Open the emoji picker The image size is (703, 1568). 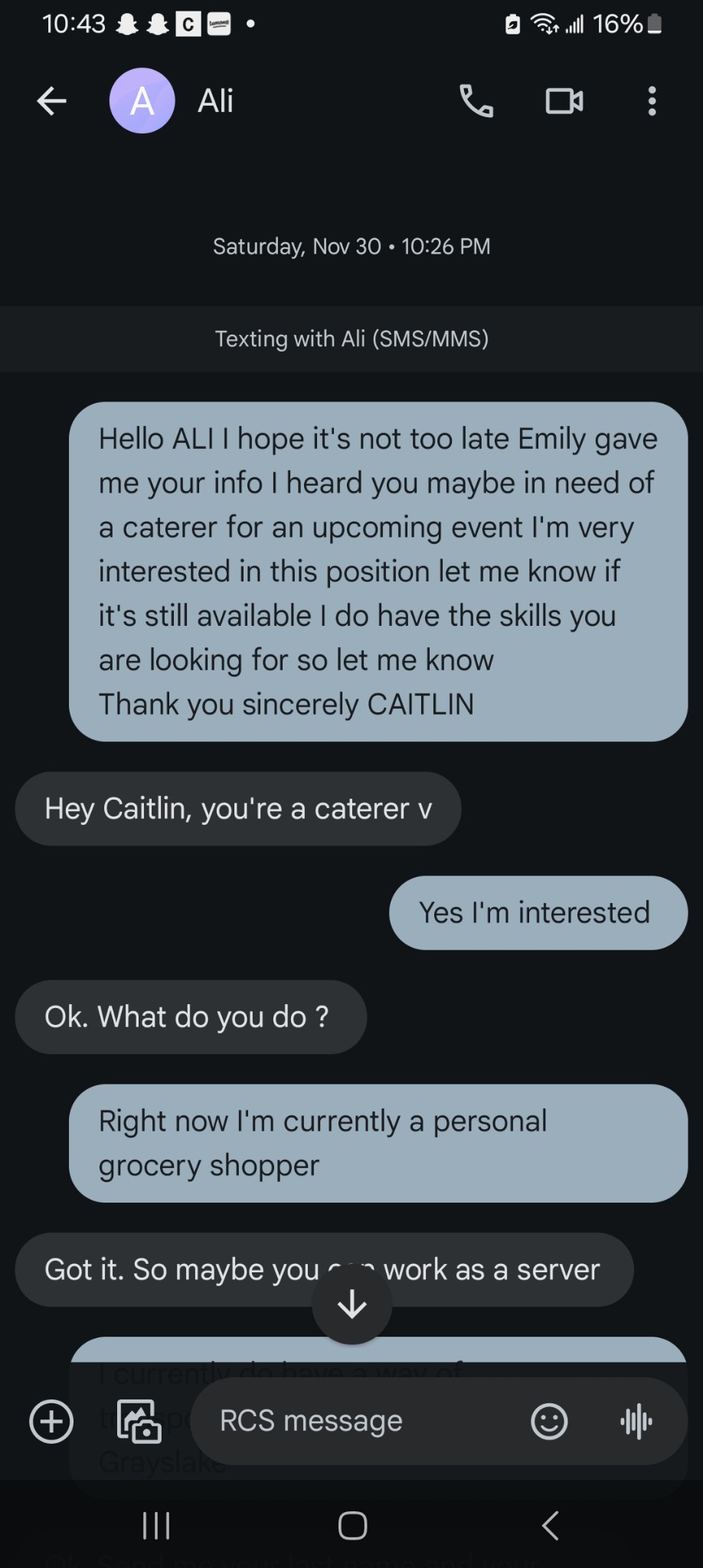pos(549,1422)
